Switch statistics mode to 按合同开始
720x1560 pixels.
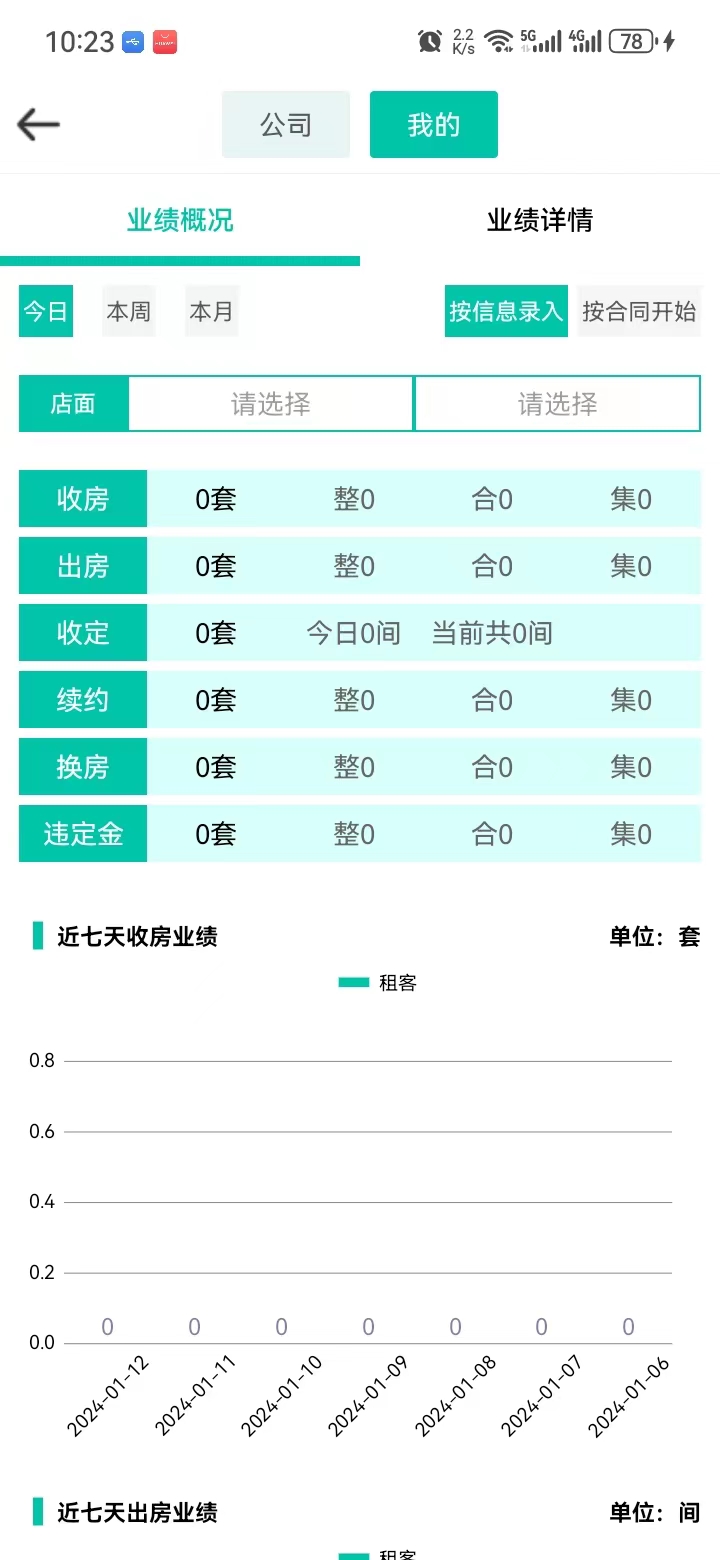tap(640, 311)
